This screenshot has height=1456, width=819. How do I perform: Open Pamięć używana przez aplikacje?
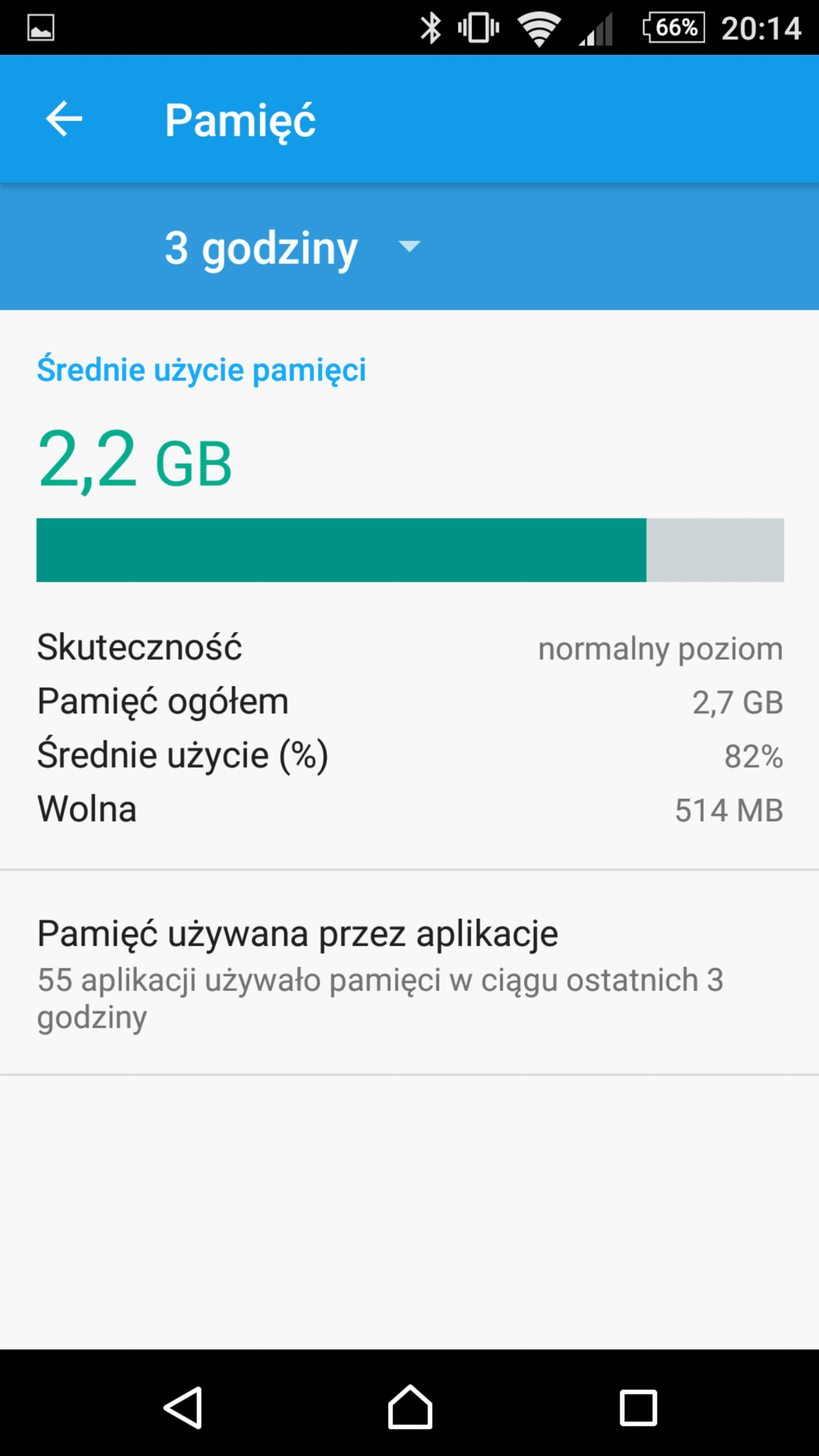tap(409, 973)
